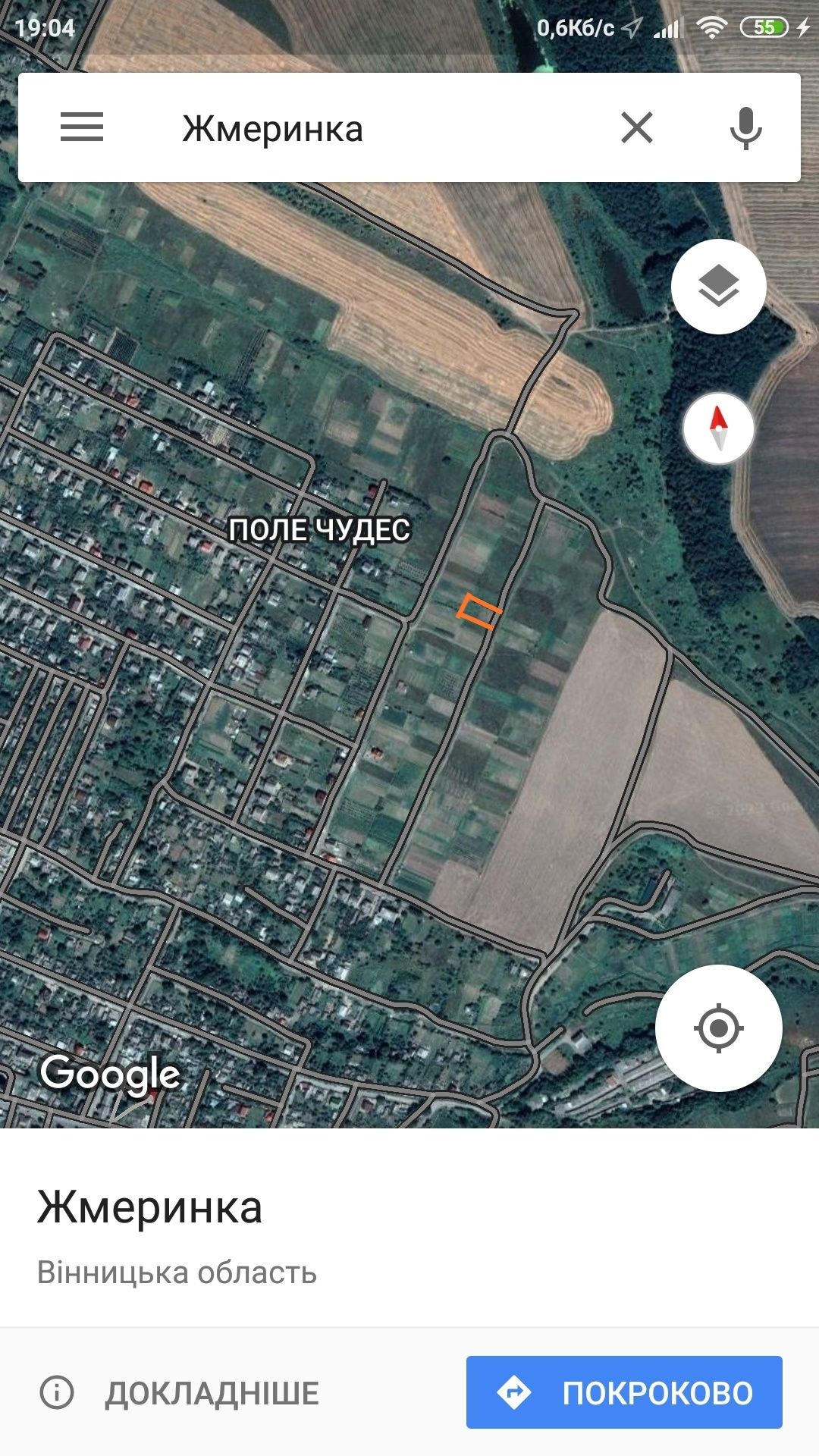Open the hamburger menu drawer
819x1456 pixels.
pyautogui.click(x=82, y=127)
